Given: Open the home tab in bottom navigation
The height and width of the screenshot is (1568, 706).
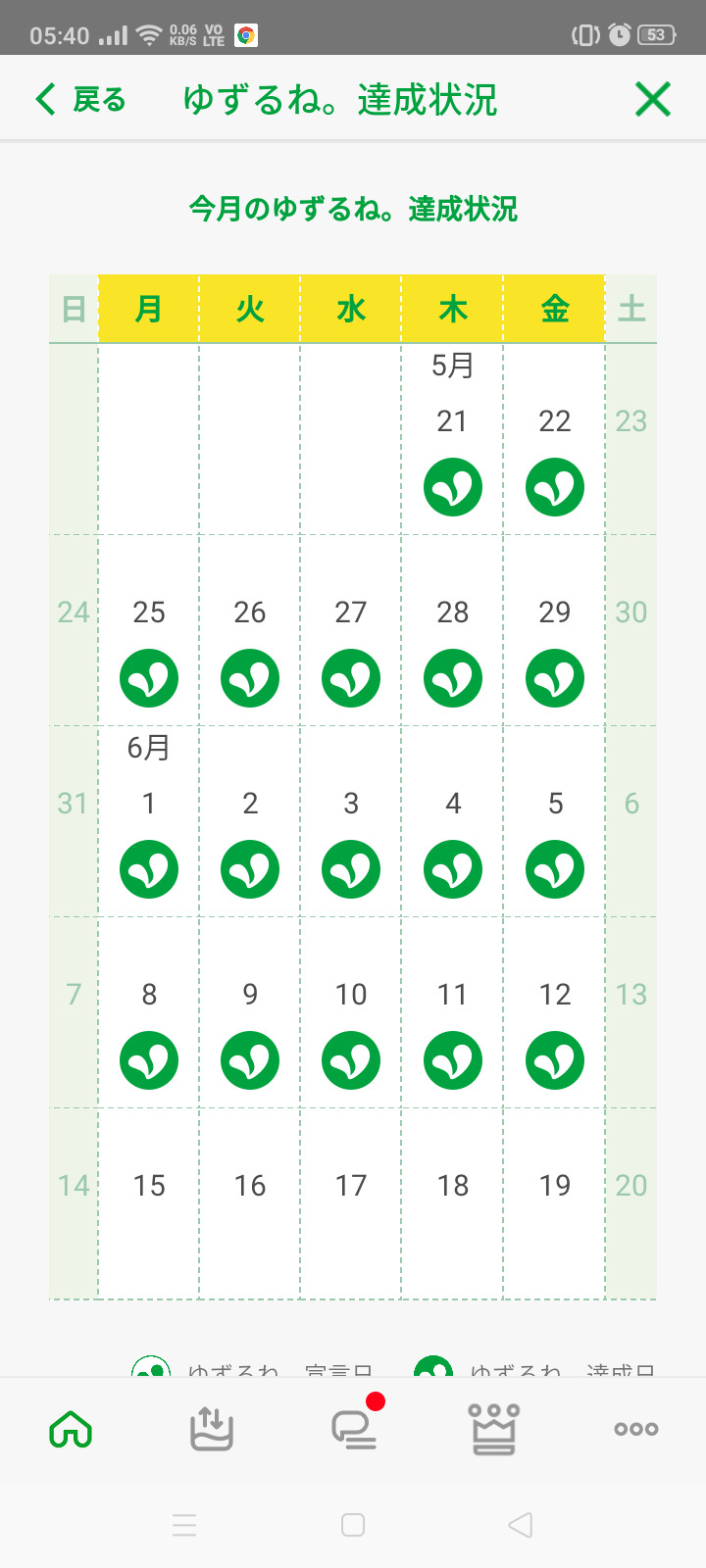Looking at the screenshot, I should tap(71, 1430).
